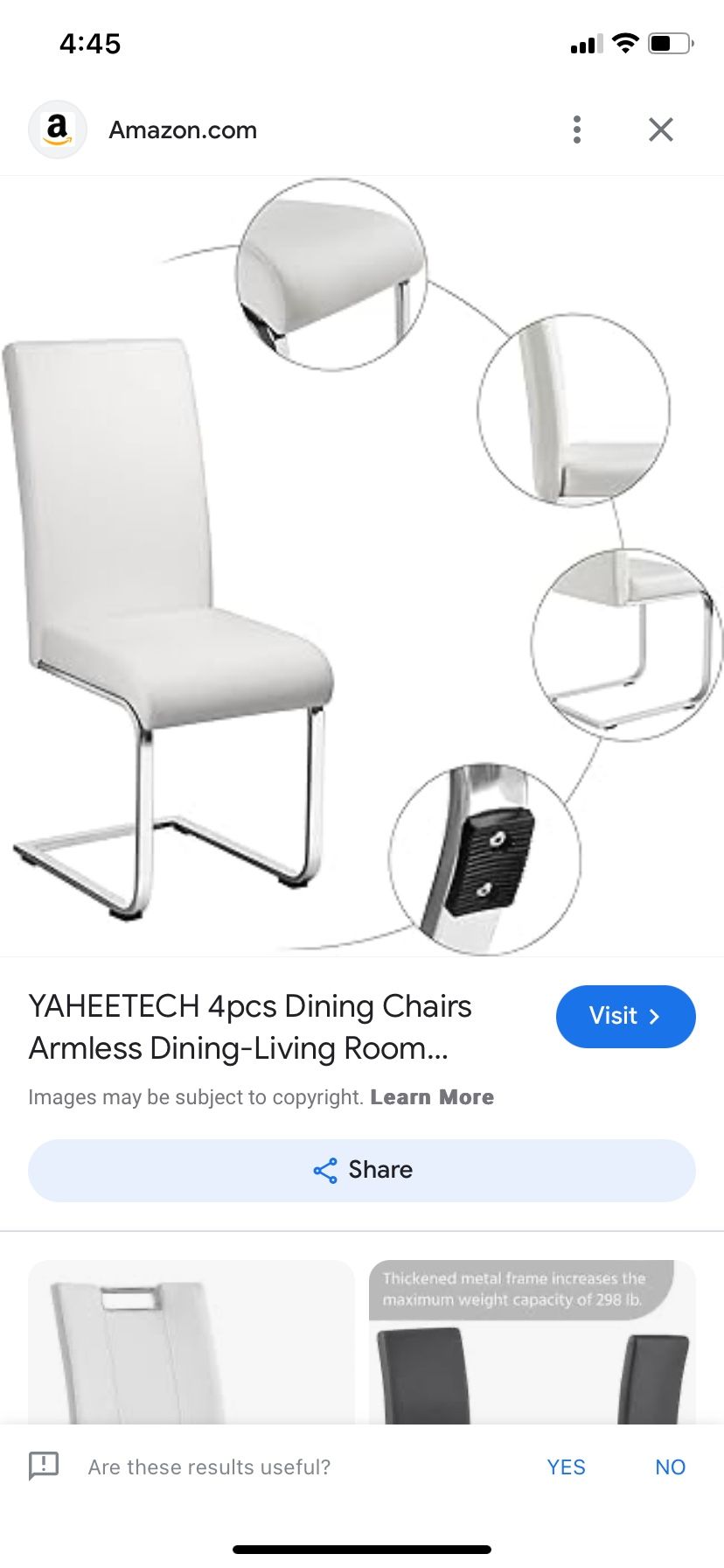Image resolution: width=724 pixels, height=1568 pixels.
Task: Select YES for results usefulness feedback
Action: [567, 1467]
